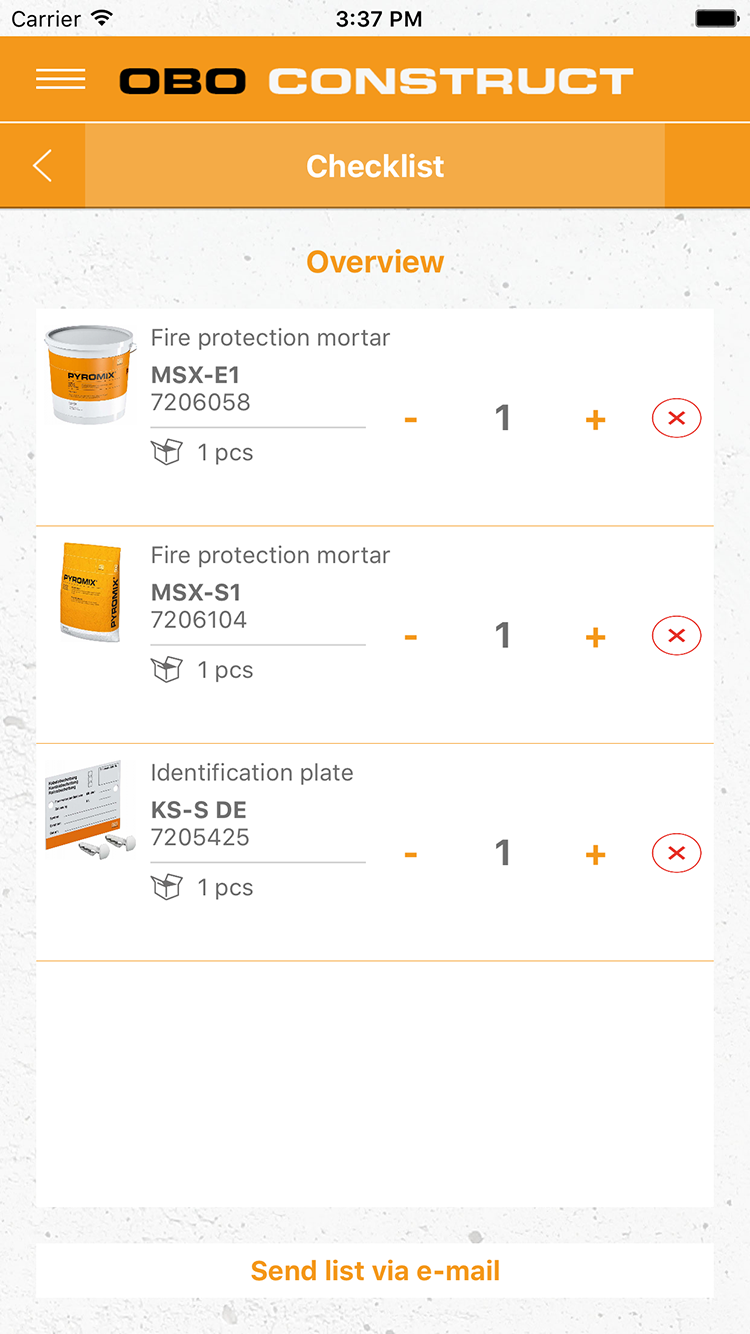
Task: Increase KS-S DE quantity with the plus control
Action: tap(595, 853)
